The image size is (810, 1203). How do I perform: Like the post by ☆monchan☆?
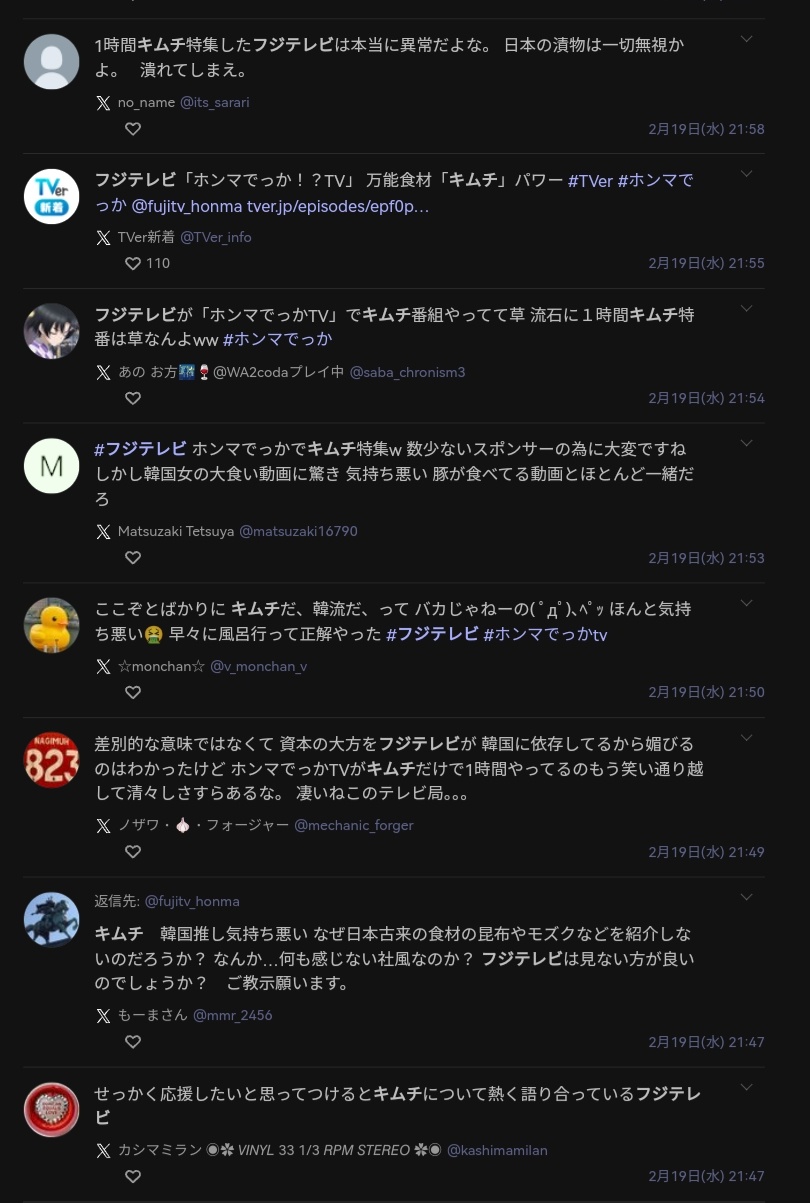(133, 692)
